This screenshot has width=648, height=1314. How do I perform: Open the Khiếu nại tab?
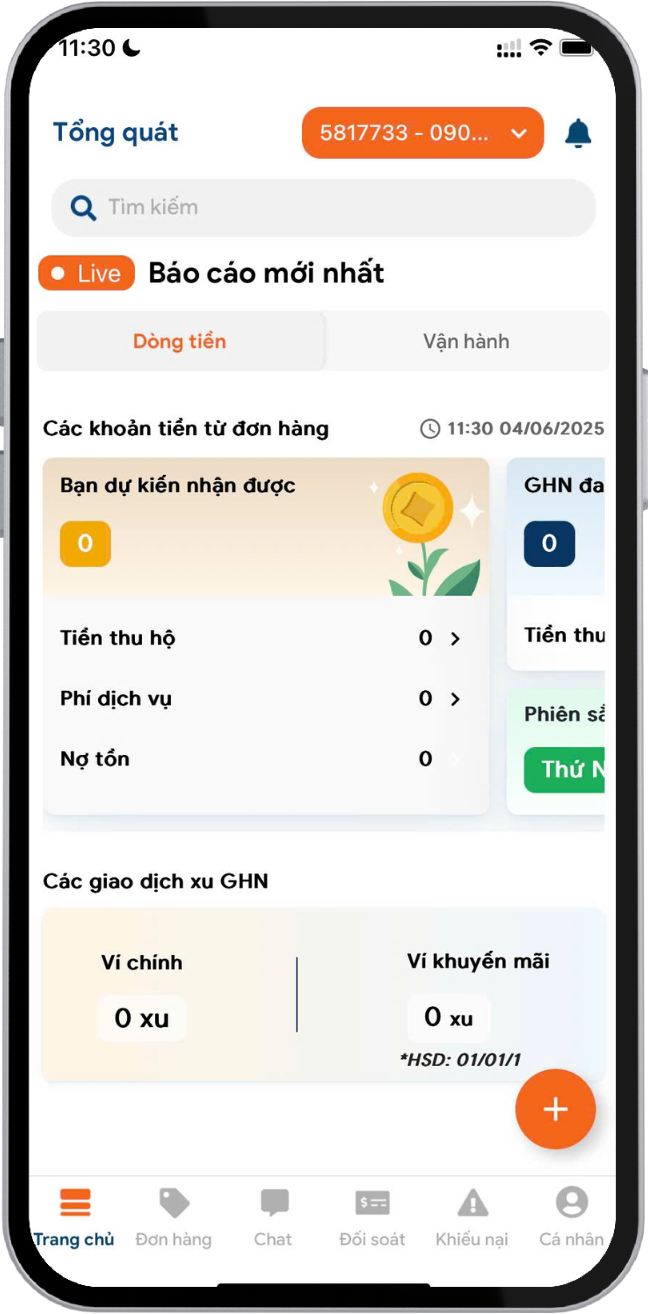[x=472, y=1216]
